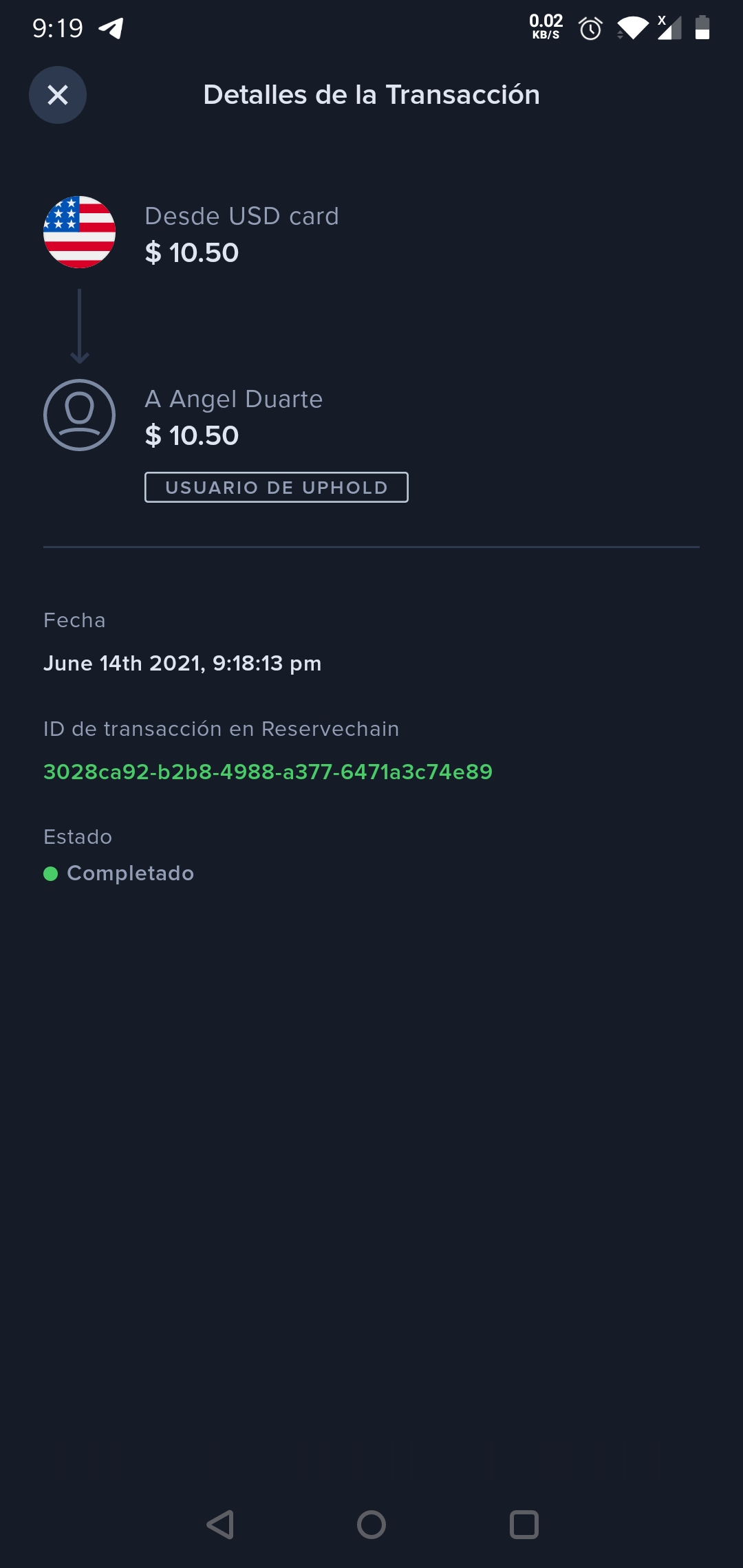Viewport: 743px width, 1568px height.
Task: Open the Reservechain transaction ID link
Action: (x=268, y=772)
